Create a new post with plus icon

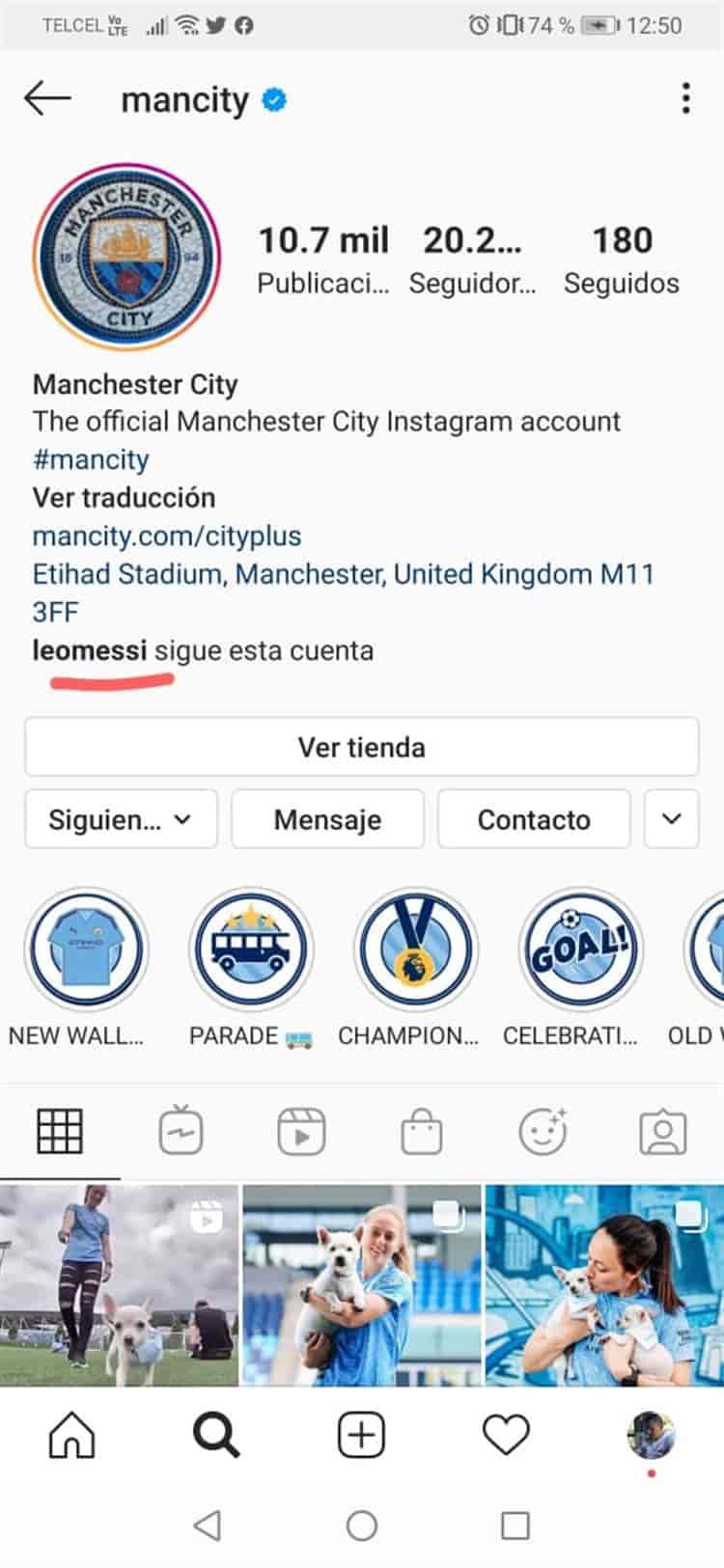pos(361,1435)
